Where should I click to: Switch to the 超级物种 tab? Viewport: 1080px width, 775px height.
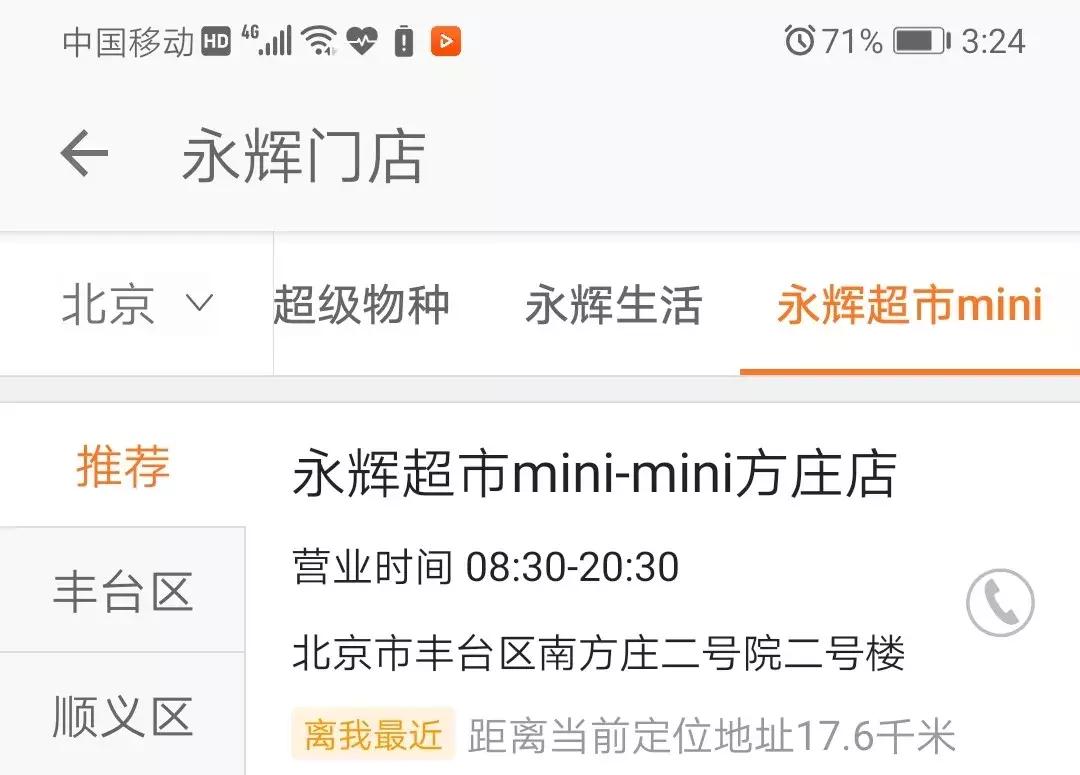click(x=362, y=305)
